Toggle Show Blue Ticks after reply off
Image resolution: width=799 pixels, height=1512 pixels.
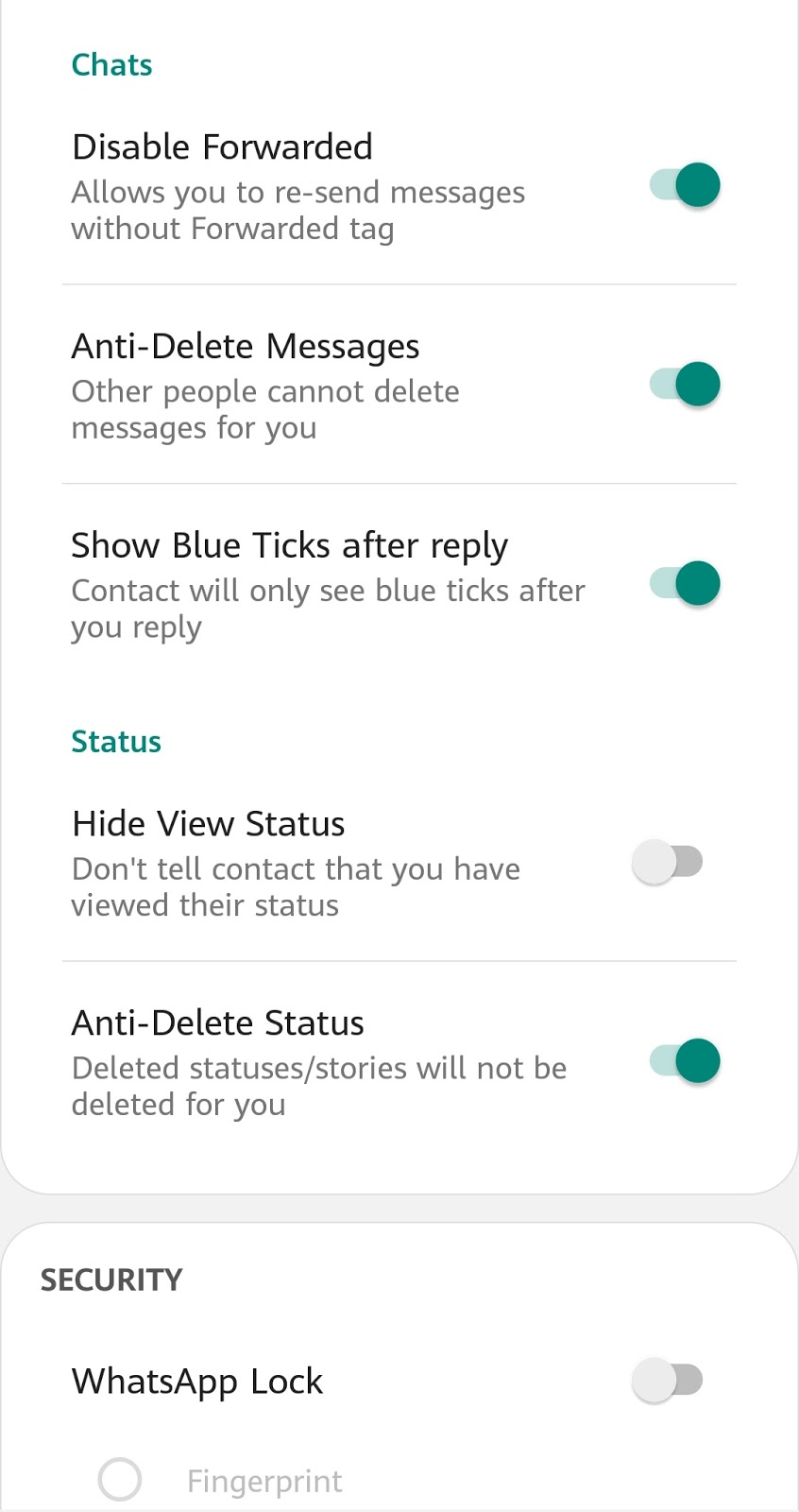685,584
